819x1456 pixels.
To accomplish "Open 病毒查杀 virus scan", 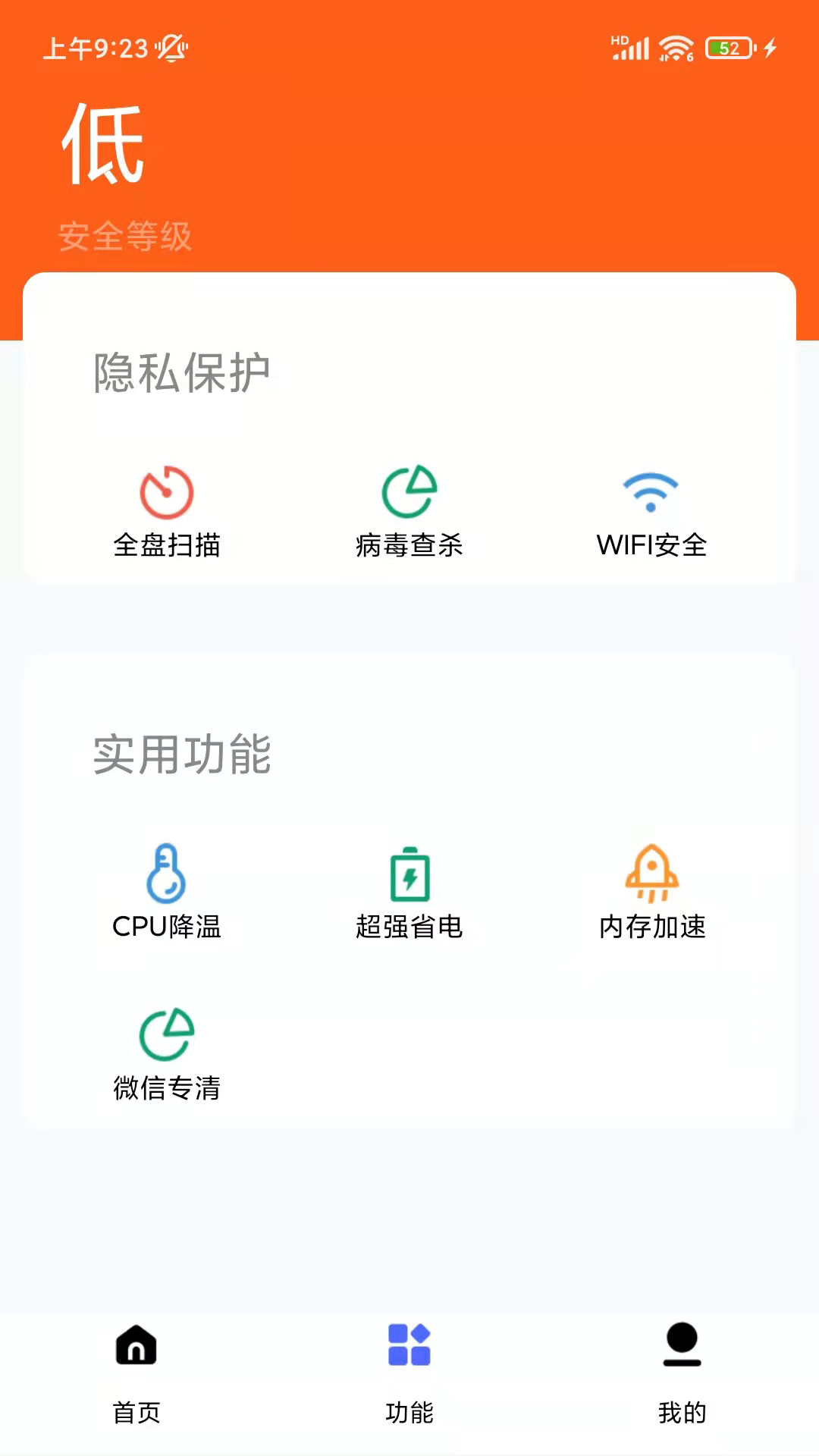I will [x=409, y=511].
